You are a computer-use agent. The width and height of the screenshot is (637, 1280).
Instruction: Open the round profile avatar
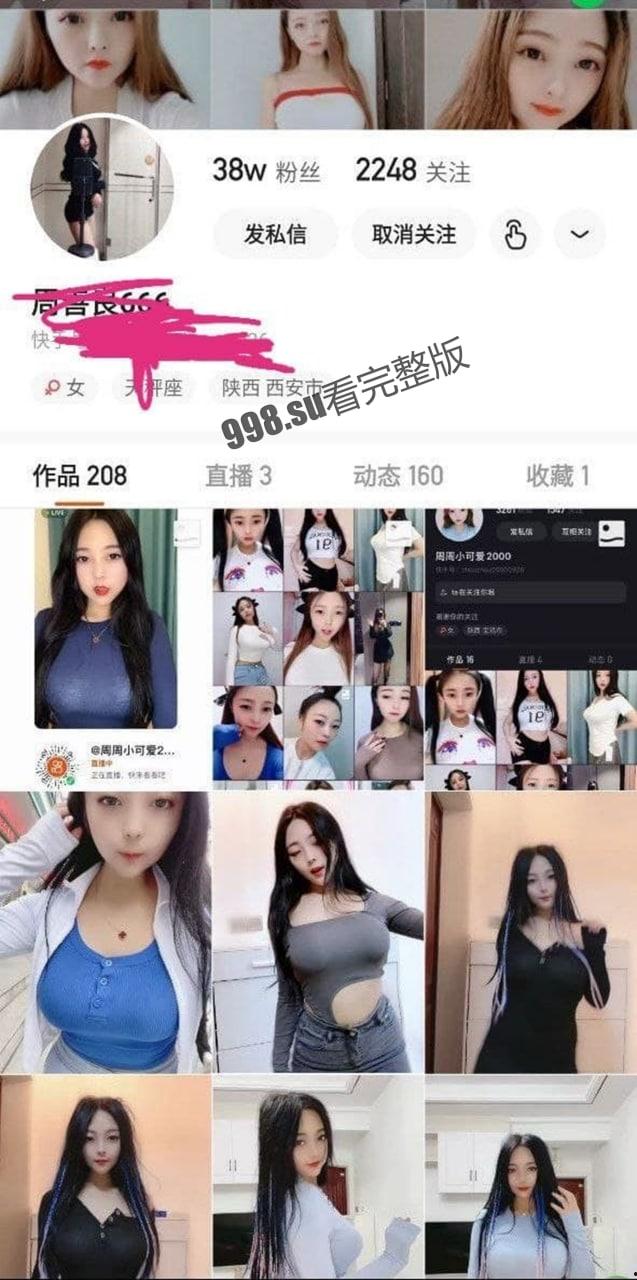[x=102, y=187]
